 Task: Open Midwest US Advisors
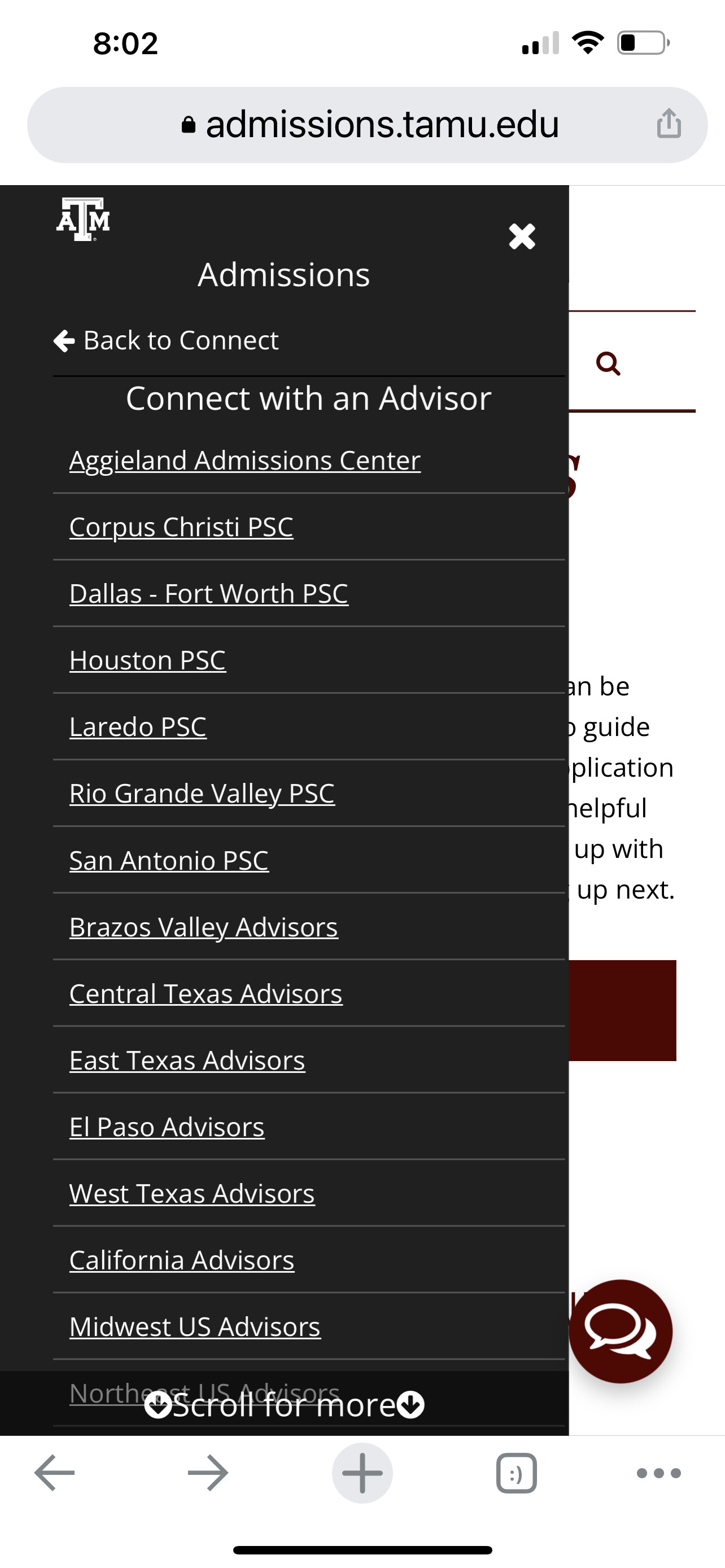[195, 1326]
